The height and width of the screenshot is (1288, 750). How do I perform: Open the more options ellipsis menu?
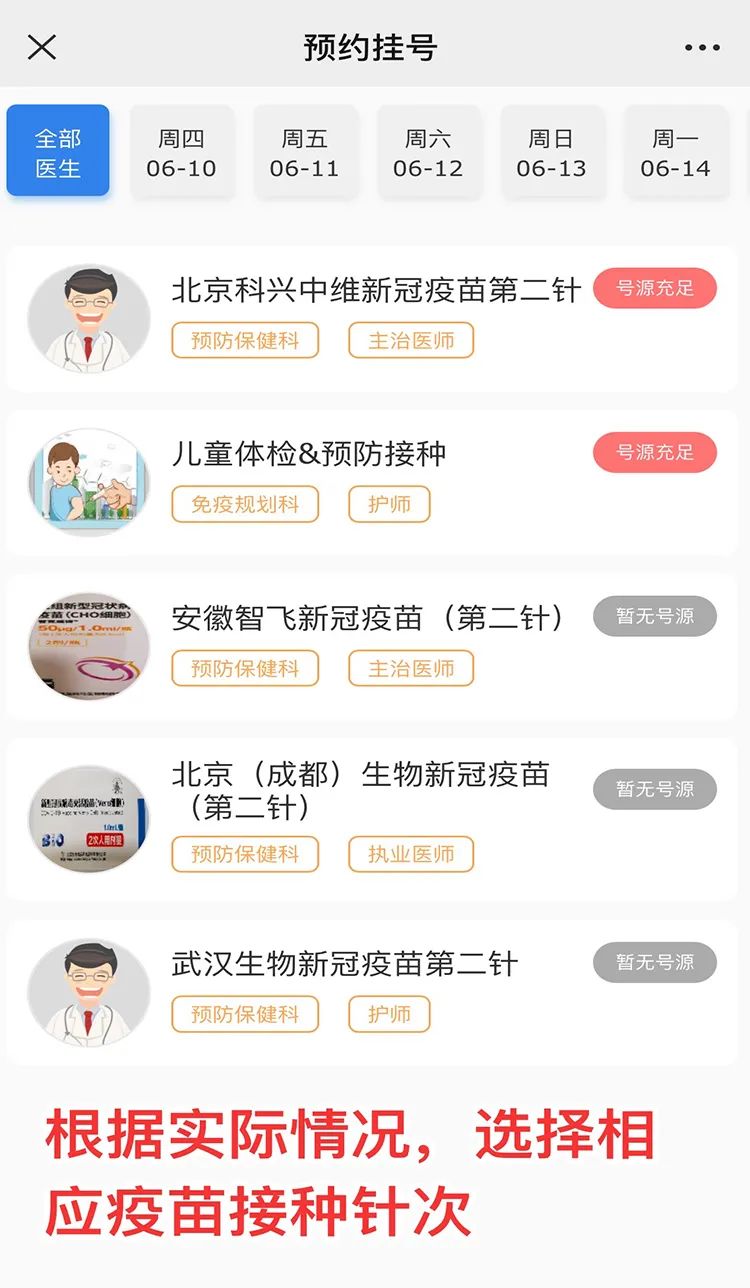click(x=703, y=46)
